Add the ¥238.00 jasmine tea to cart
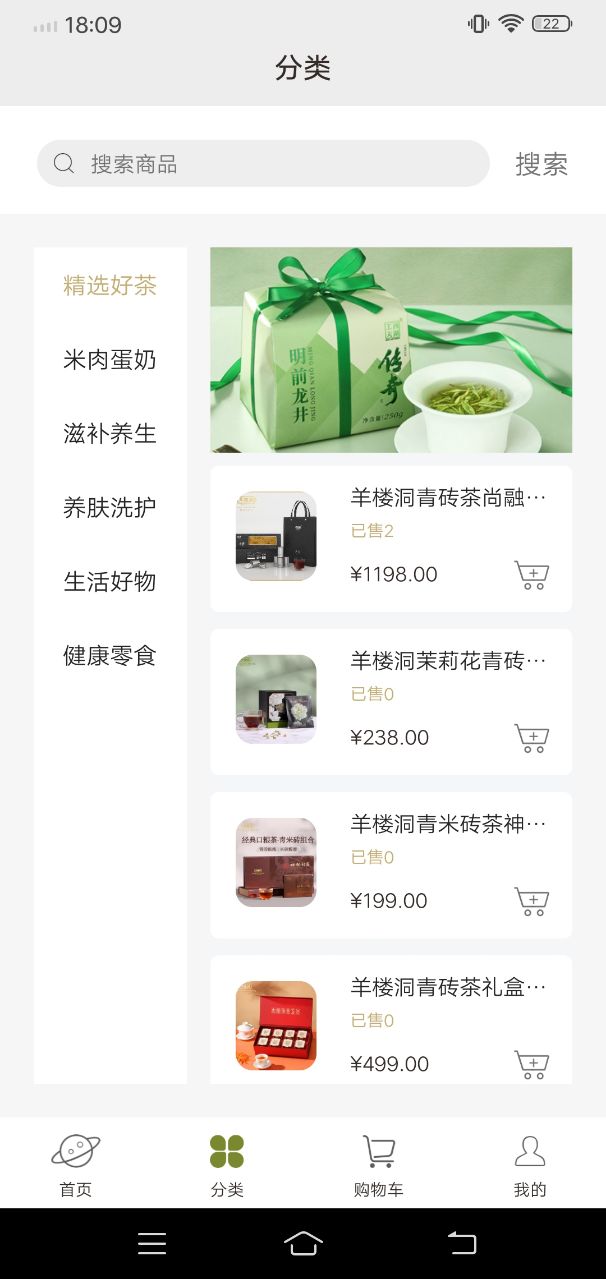The image size is (606, 1279). point(531,739)
